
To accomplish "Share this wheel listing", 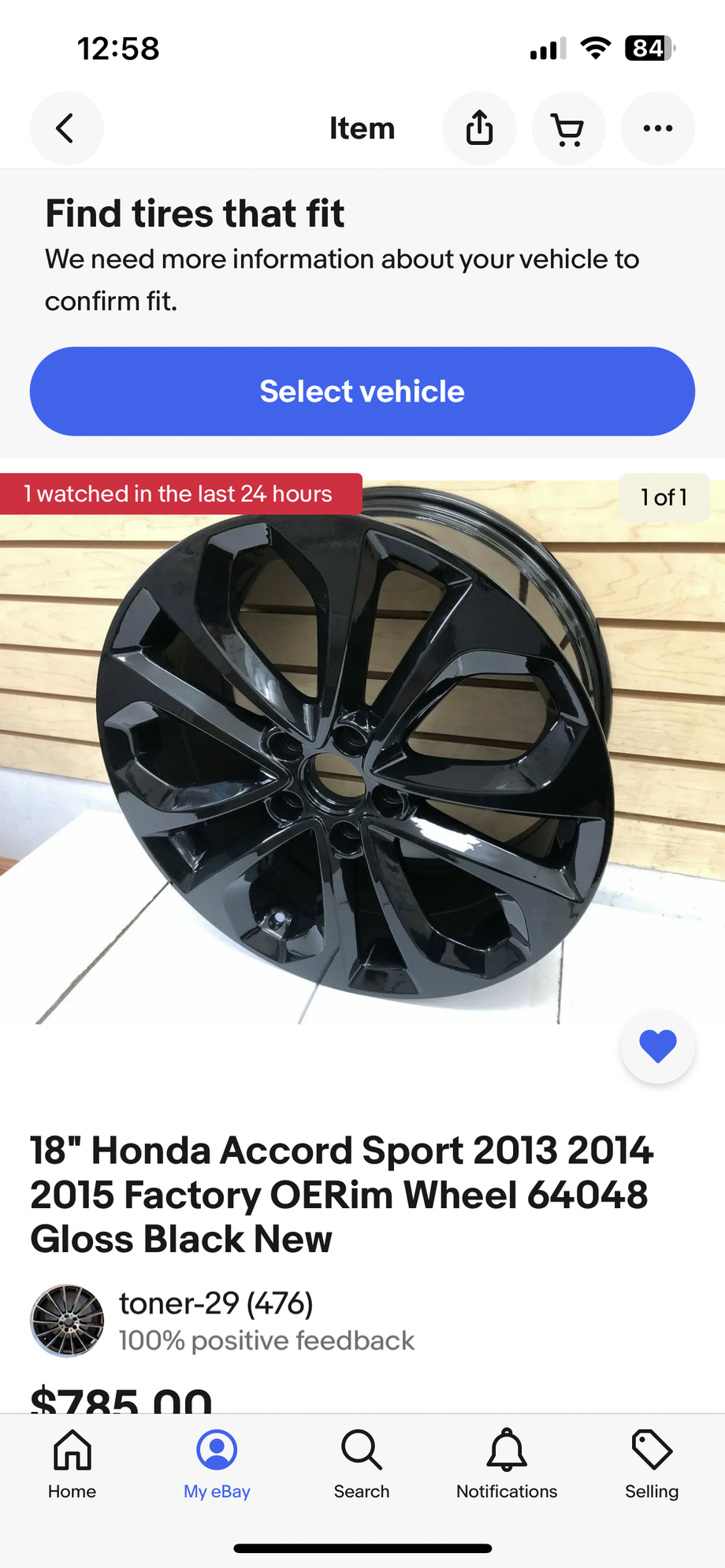I will point(479,128).
